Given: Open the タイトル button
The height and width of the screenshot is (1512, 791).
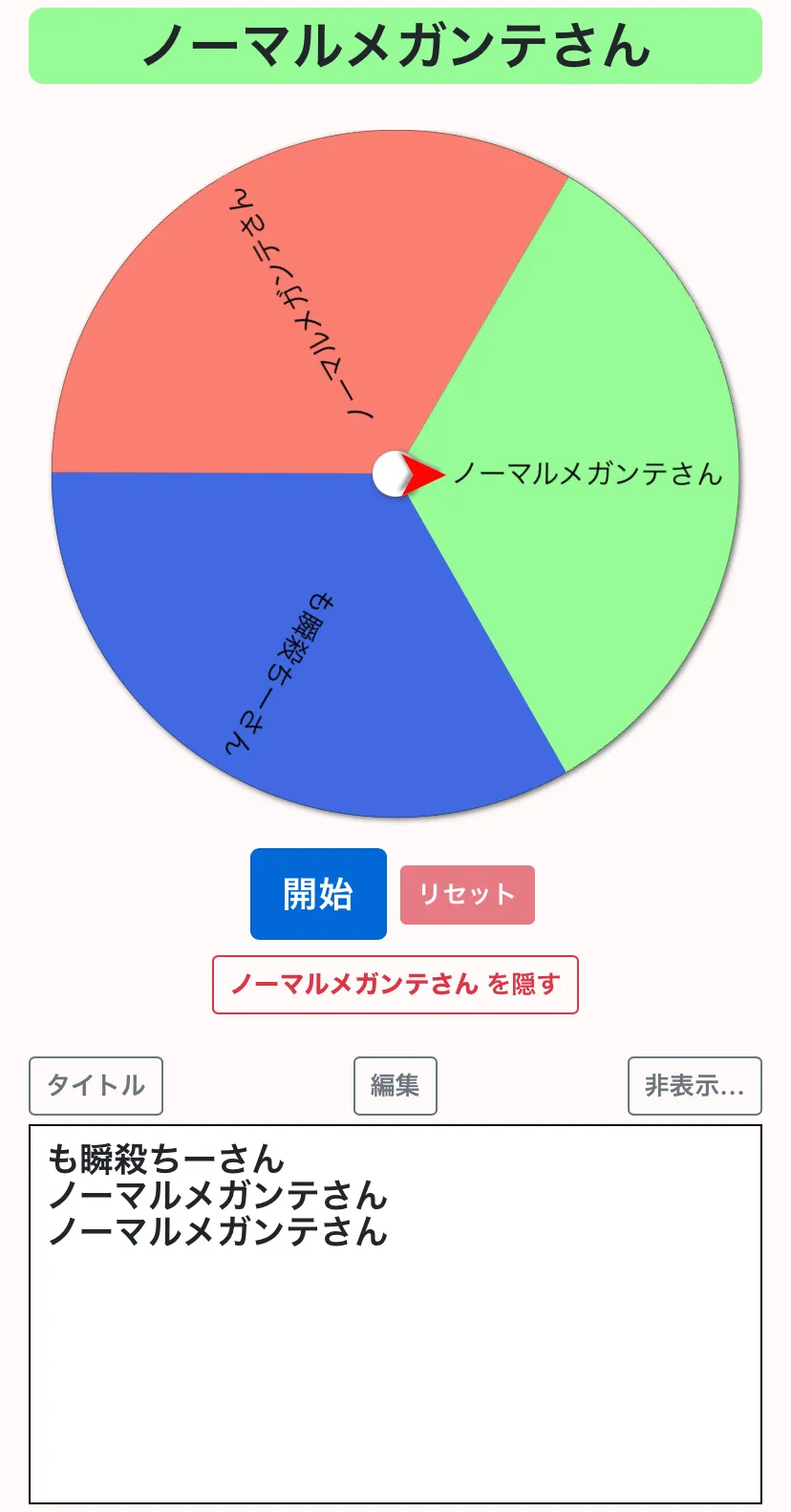Looking at the screenshot, I should coord(96,1086).
